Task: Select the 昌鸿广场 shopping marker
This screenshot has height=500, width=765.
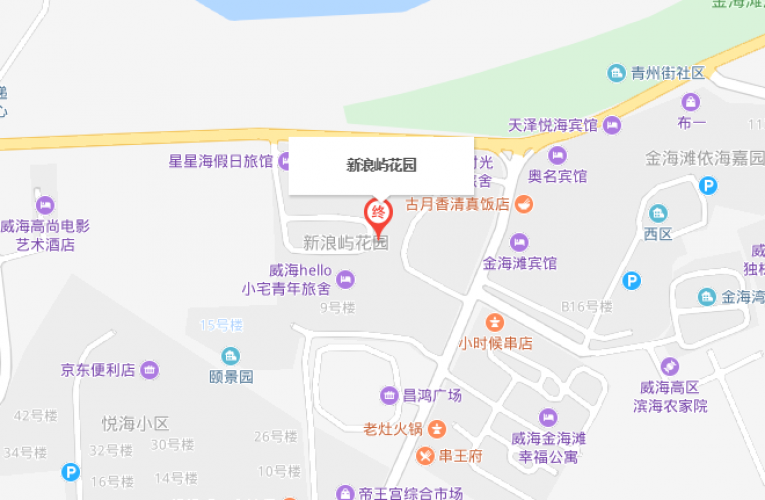Action: click(x=388, y=395)
